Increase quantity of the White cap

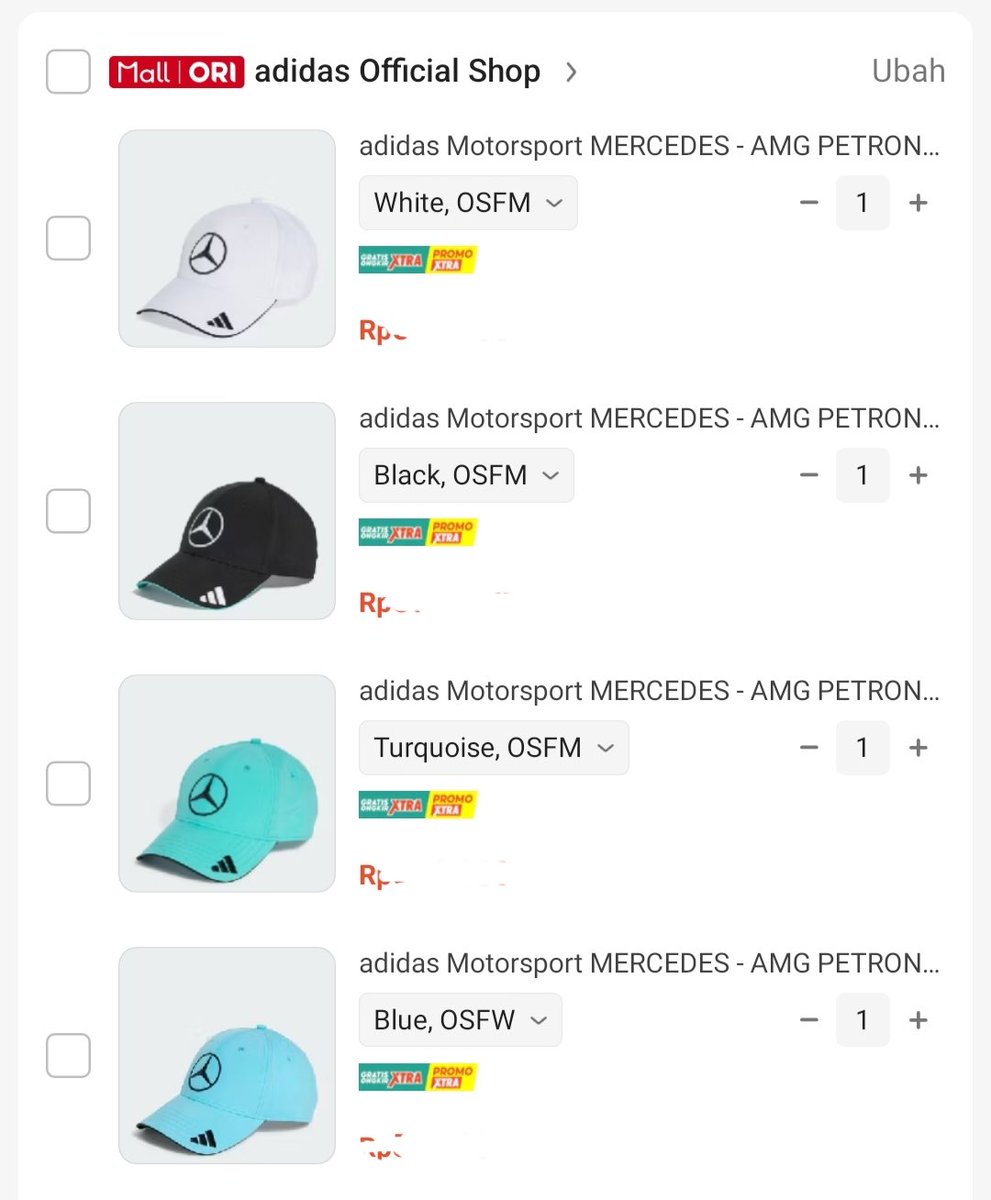(x=918, y=203)
